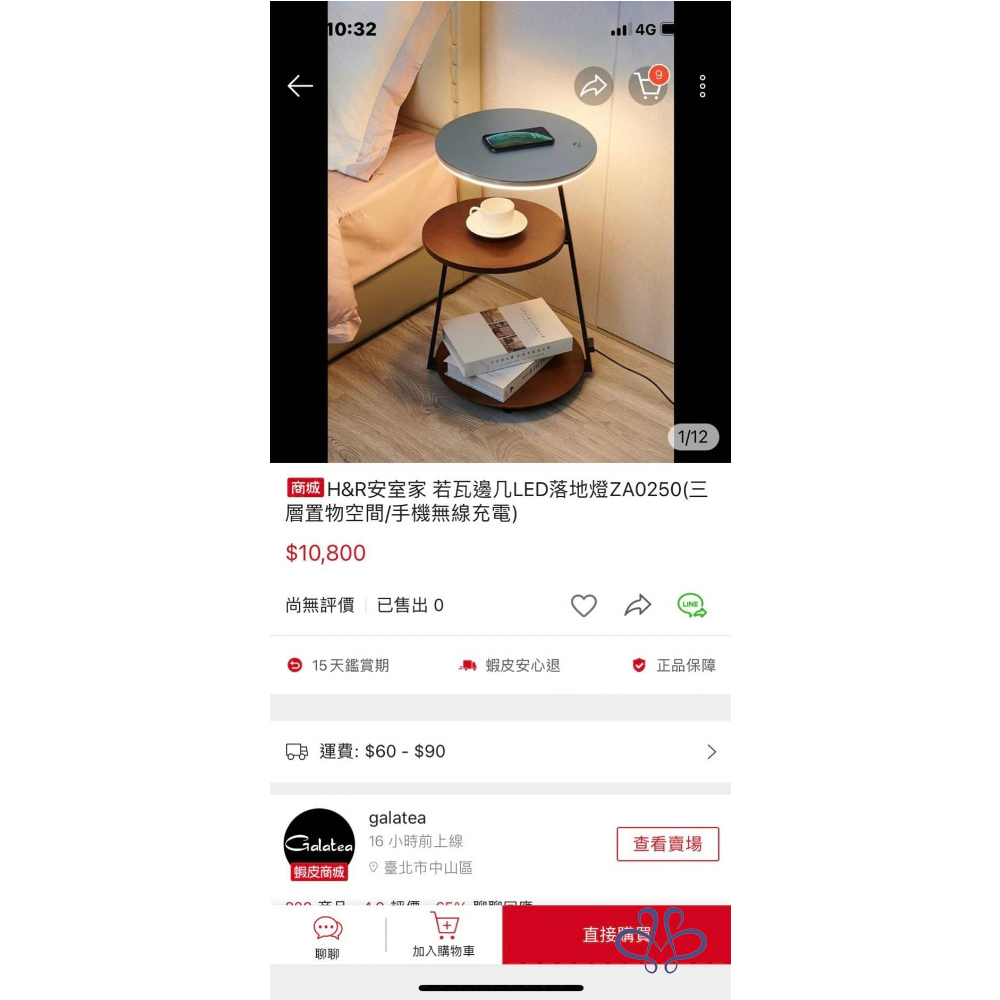
Task: Open the shopping cart with 9 items
Action: click(x=649, y=87)
